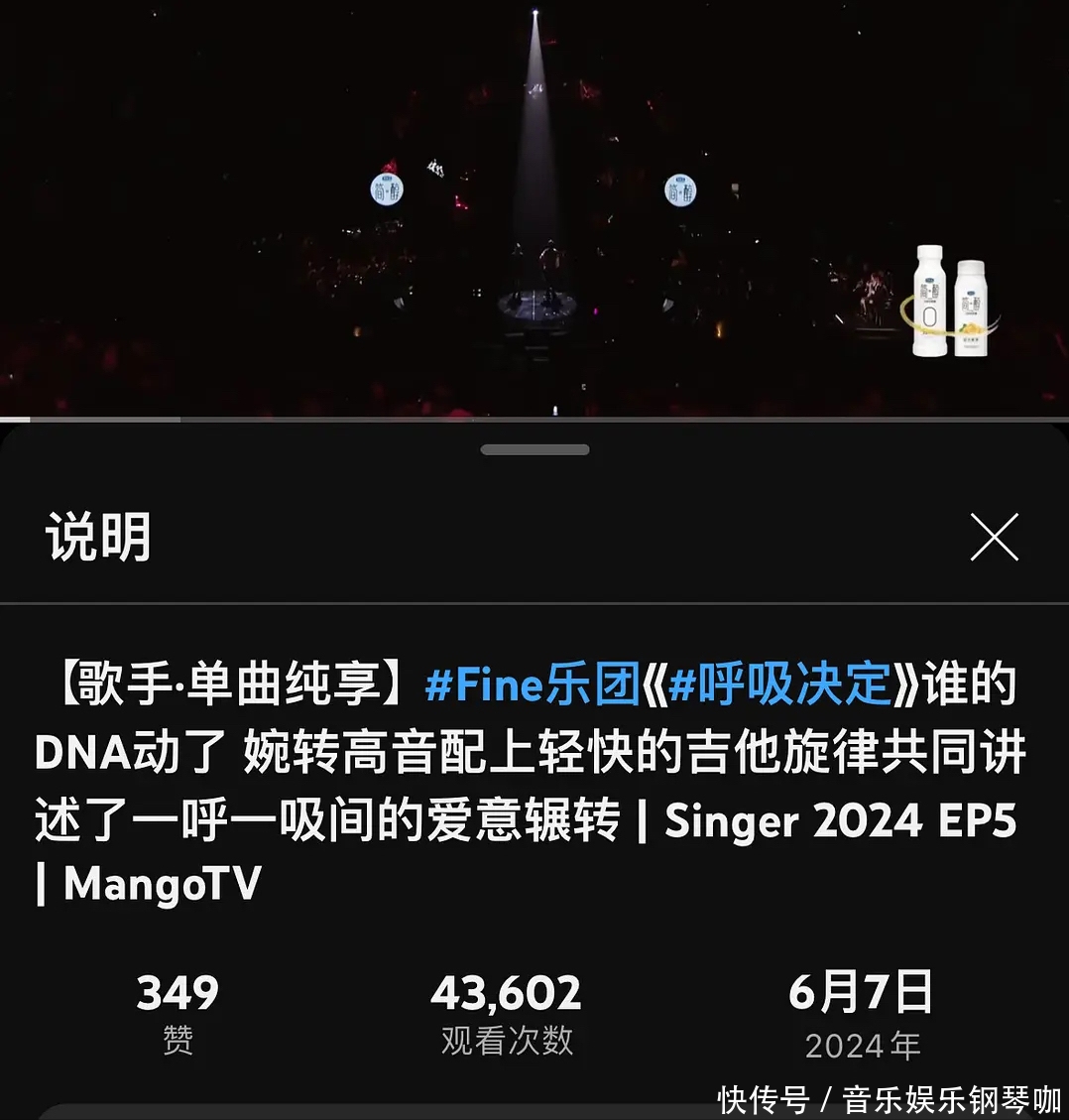Close the 说明 description panel
Screen dimensions: 1069x1120
pos(994,538)
